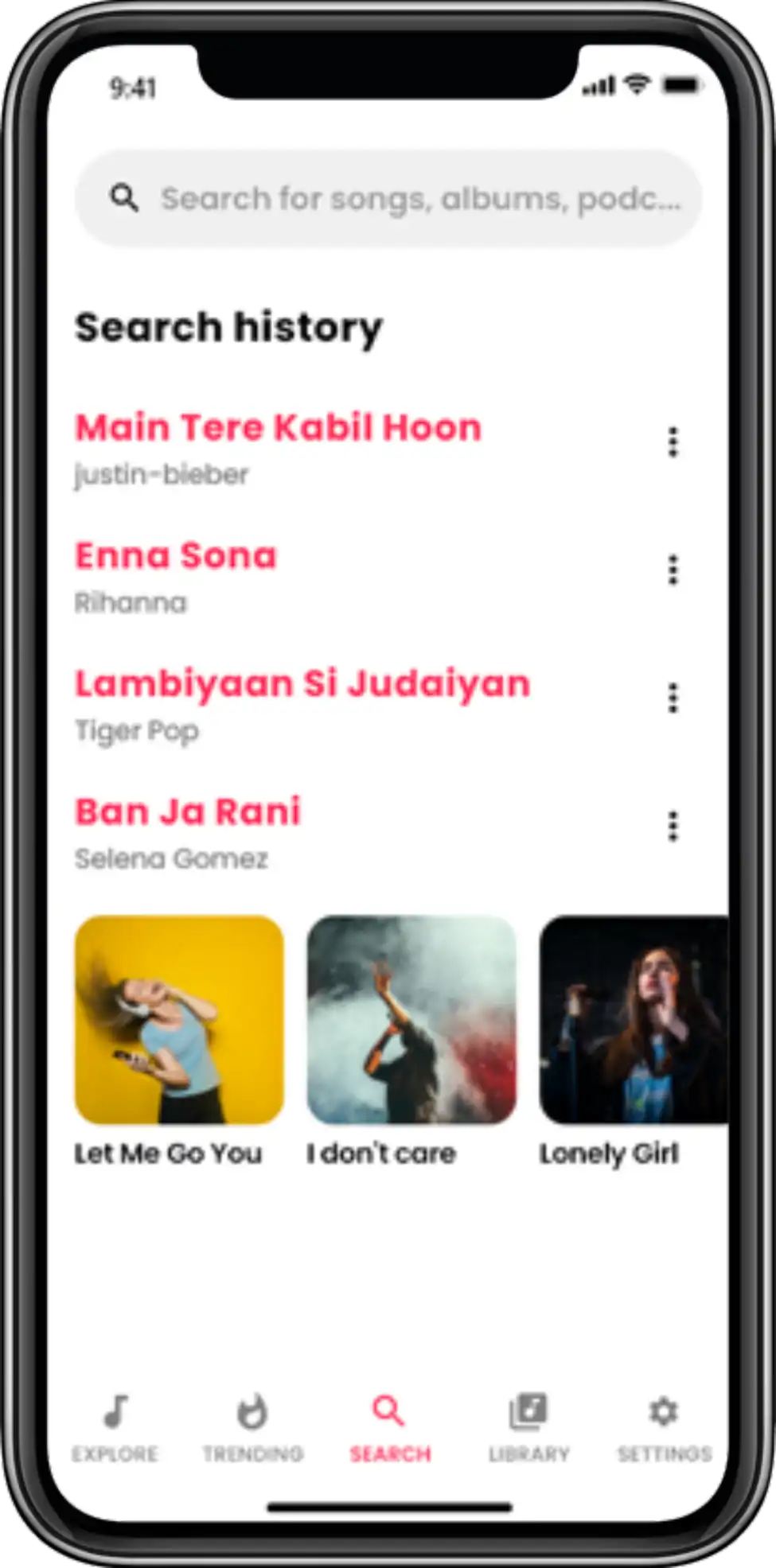This screenshot has width=776, height=1568.
Task: Open the options menu for Main Tere Kabil Hoon
Action: pos(673,442)
